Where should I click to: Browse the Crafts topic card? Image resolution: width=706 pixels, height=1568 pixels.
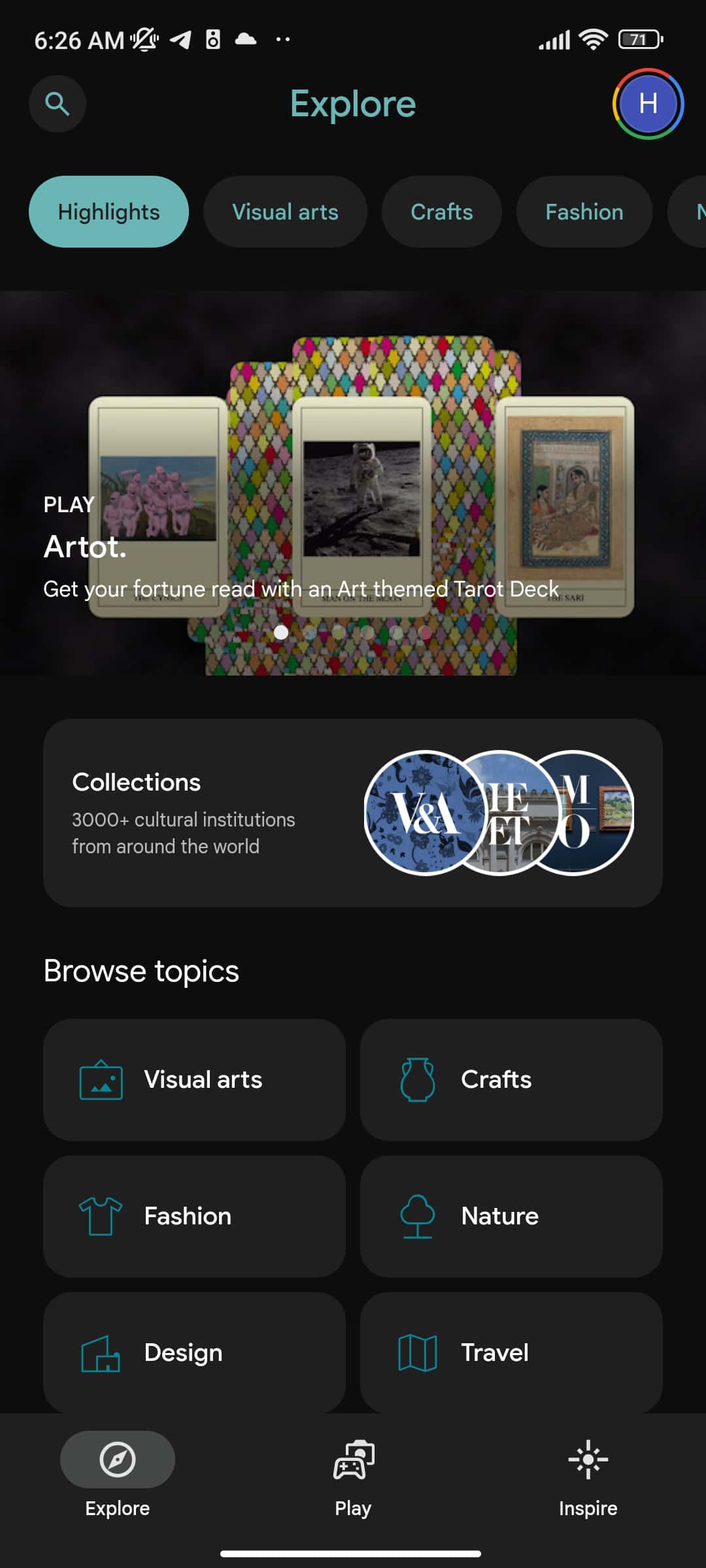(x=511, y=1080)
